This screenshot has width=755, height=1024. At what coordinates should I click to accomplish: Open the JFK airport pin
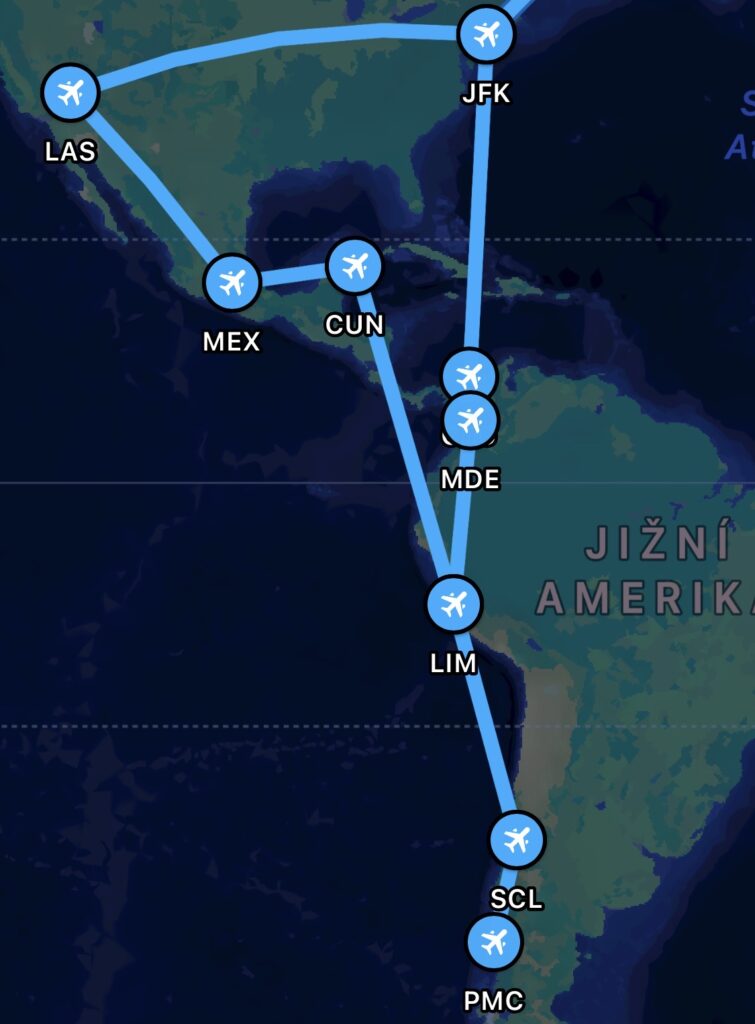point(486,35)
